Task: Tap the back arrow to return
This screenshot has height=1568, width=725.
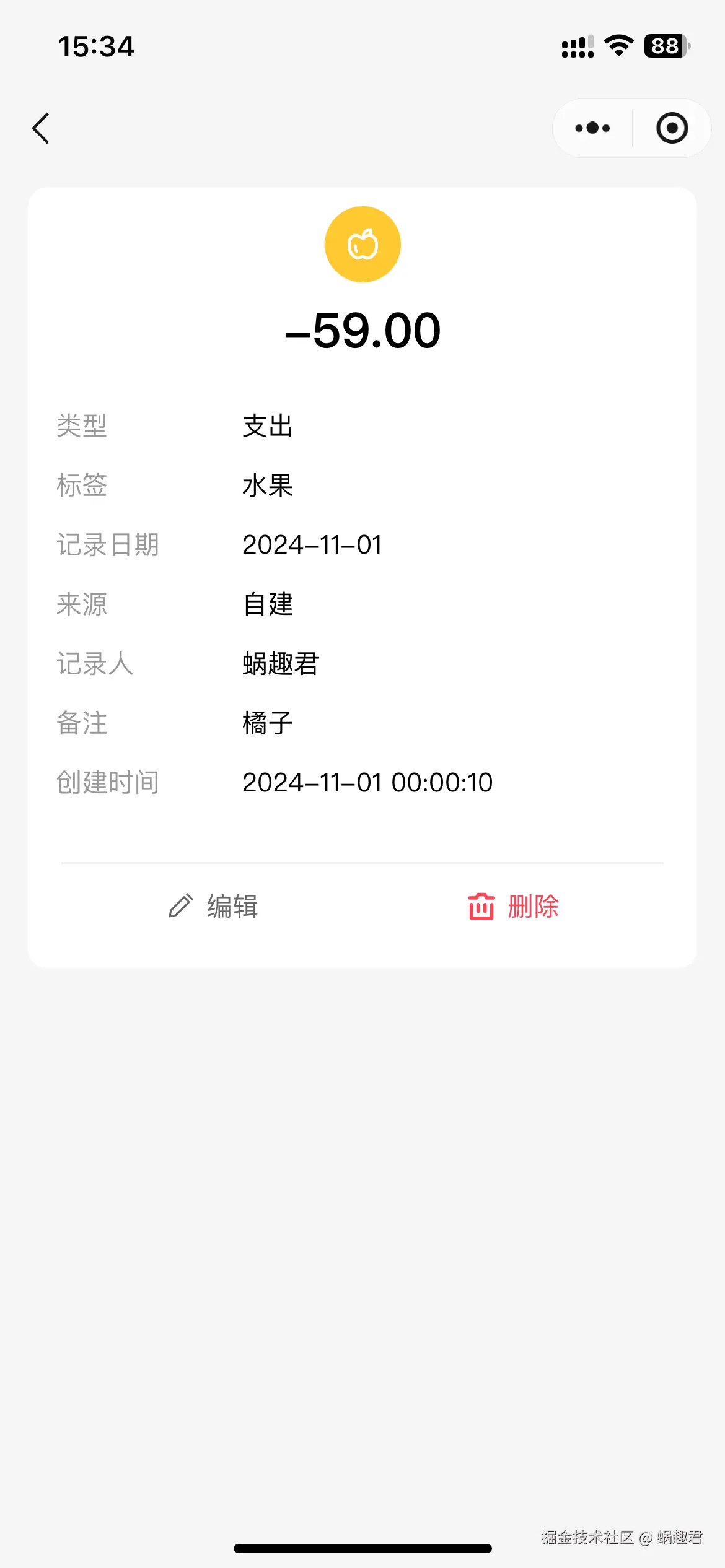Action: click(41, 128)
